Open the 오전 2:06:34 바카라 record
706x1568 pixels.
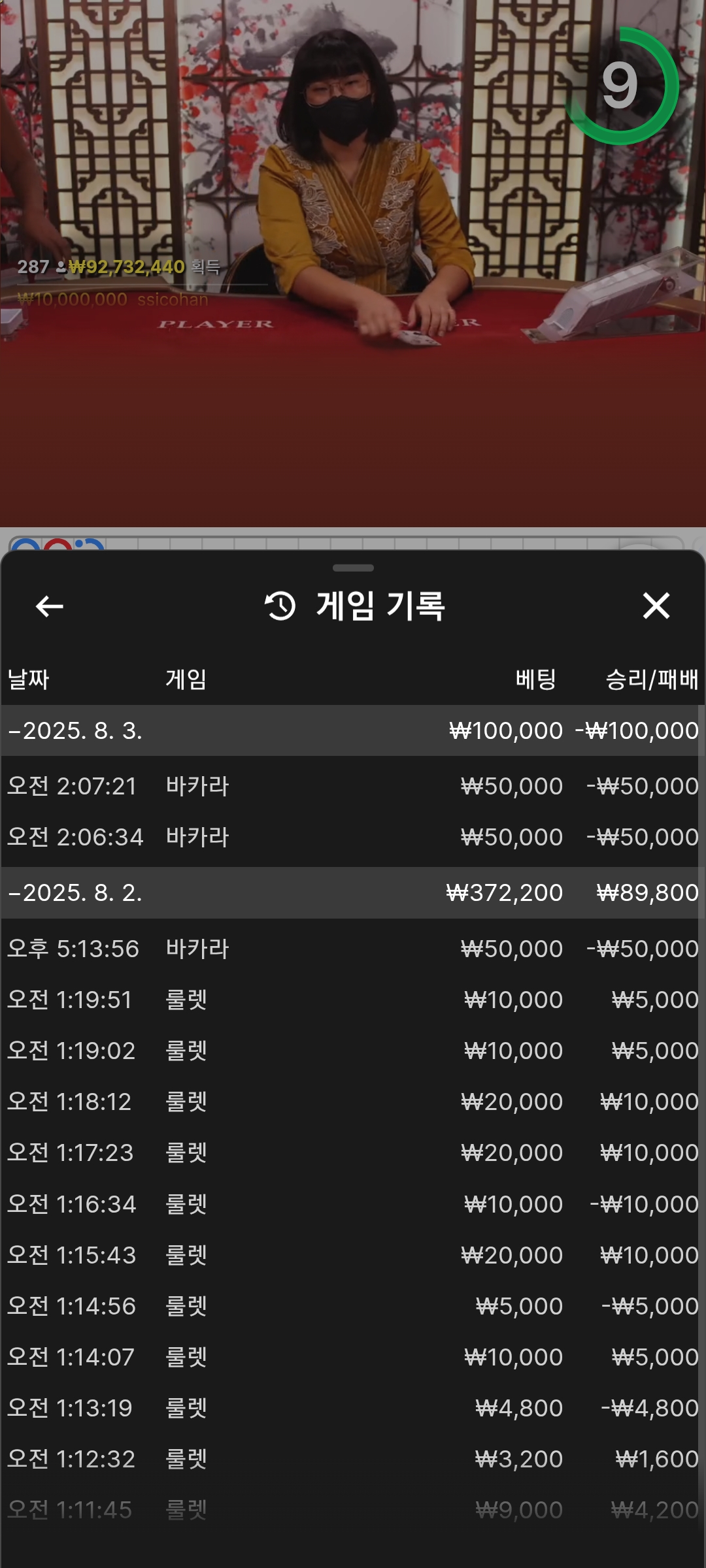point(353,837)
